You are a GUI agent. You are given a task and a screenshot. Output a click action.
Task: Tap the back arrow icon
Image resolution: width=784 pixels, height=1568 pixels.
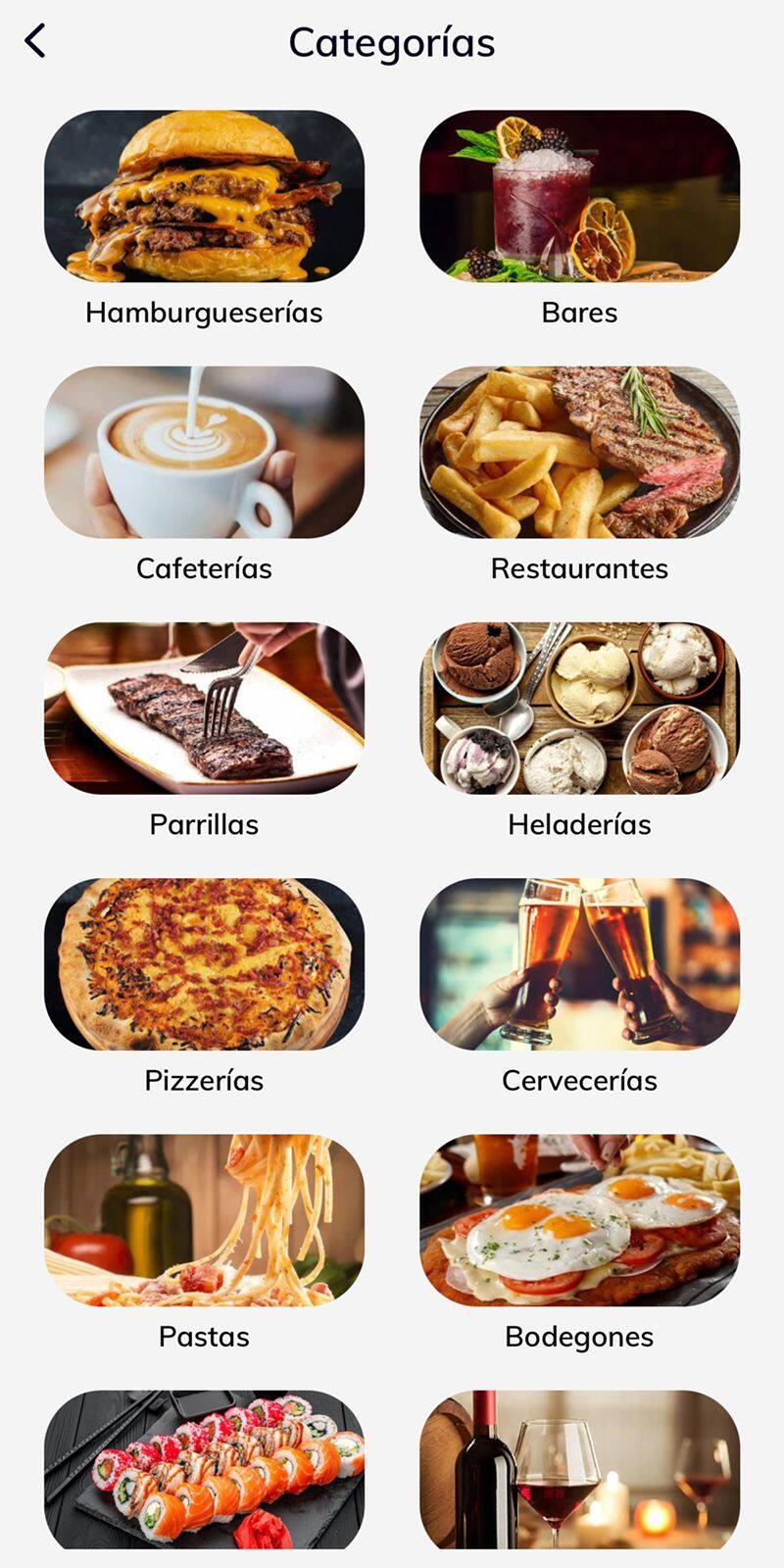point(35,42)
